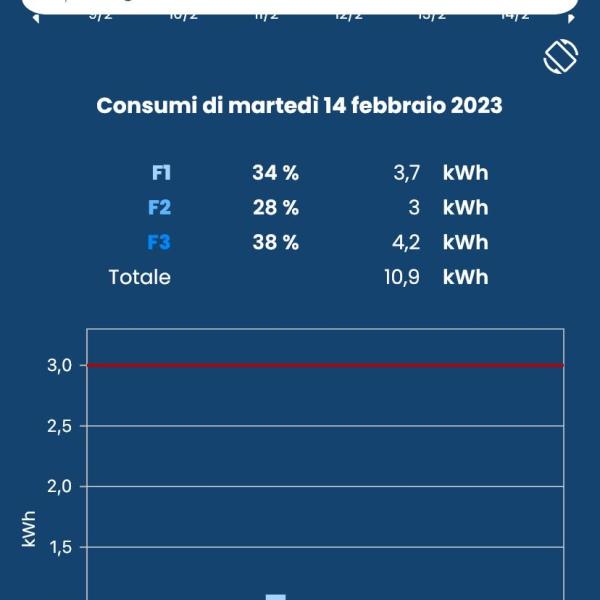Go to next dates with right arrow
Viewport: 600px width, 600px height.
(x=570, y=17)
